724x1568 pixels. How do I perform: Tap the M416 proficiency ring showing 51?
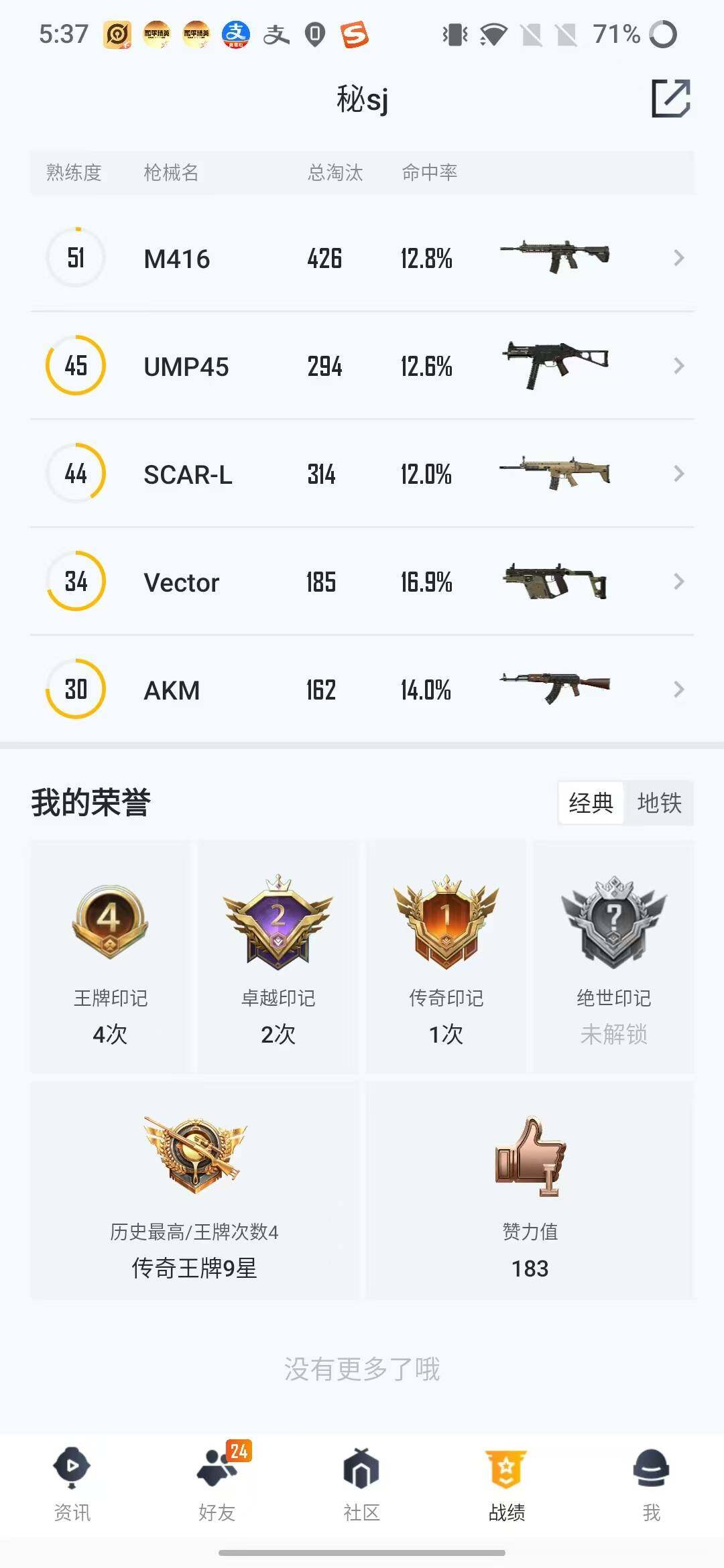point(76,258)
